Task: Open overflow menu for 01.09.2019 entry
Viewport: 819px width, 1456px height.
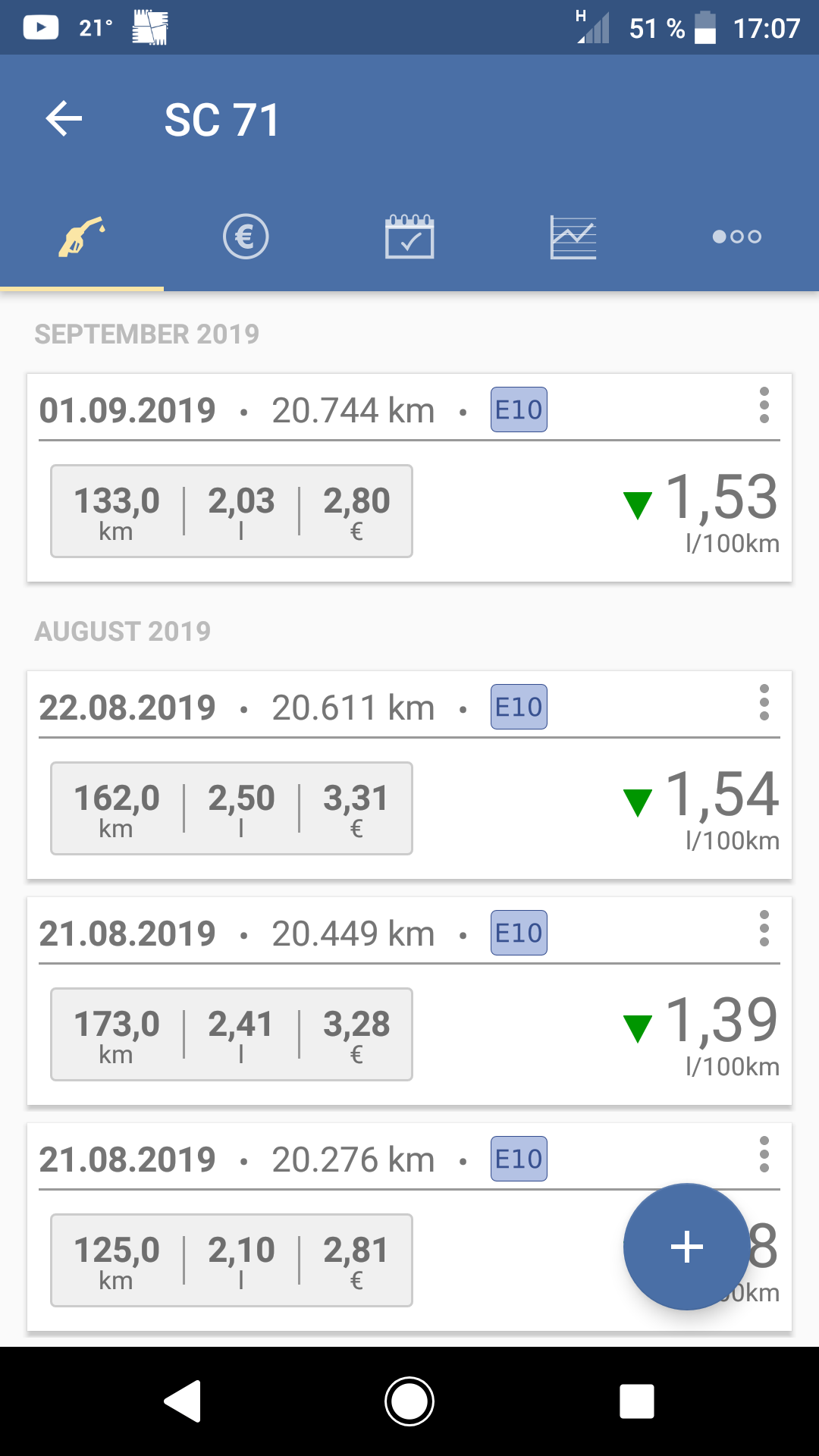Action: [x=764, y=405]
